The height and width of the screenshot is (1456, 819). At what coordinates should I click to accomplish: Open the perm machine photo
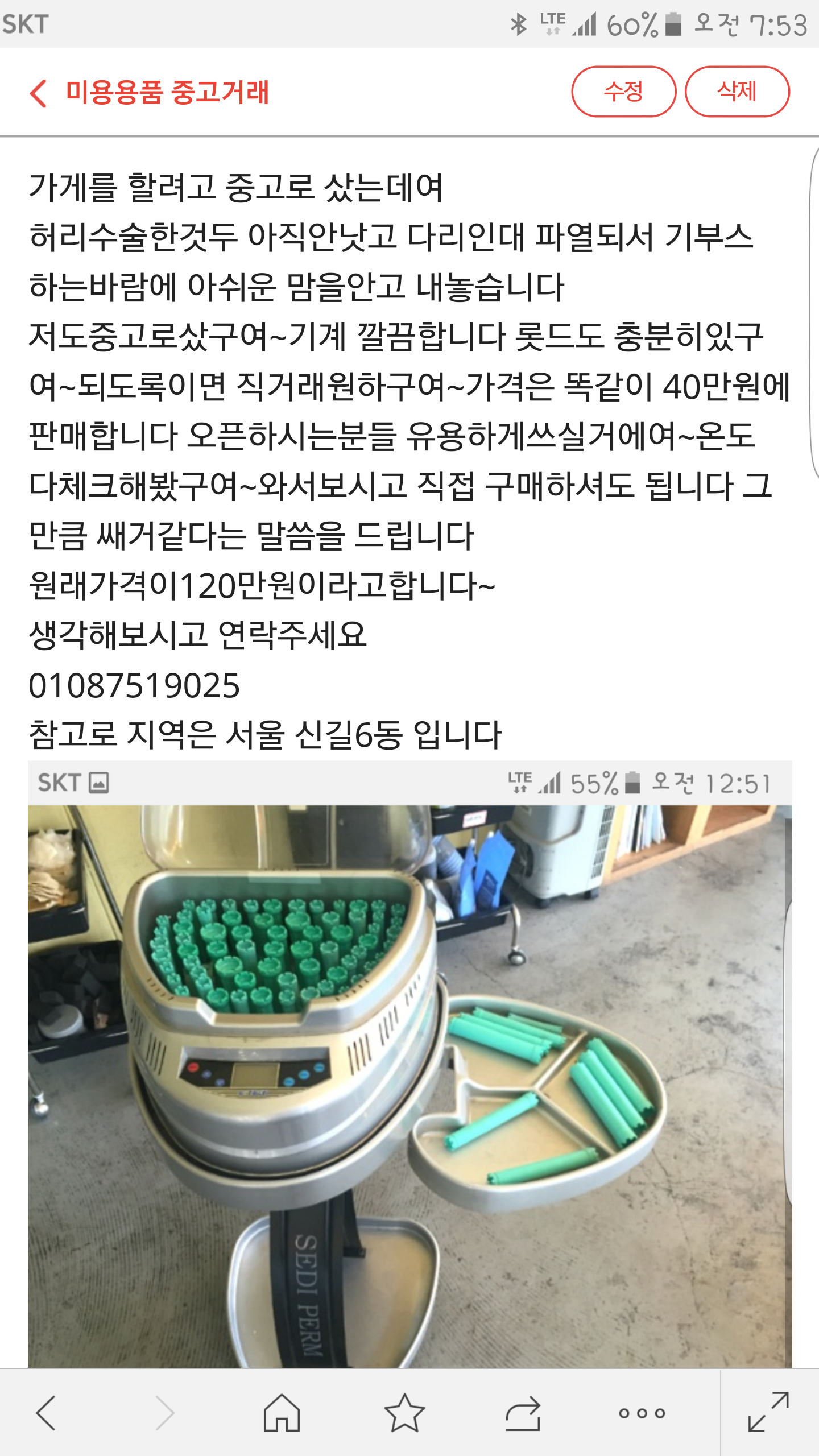click(409, 1064)
